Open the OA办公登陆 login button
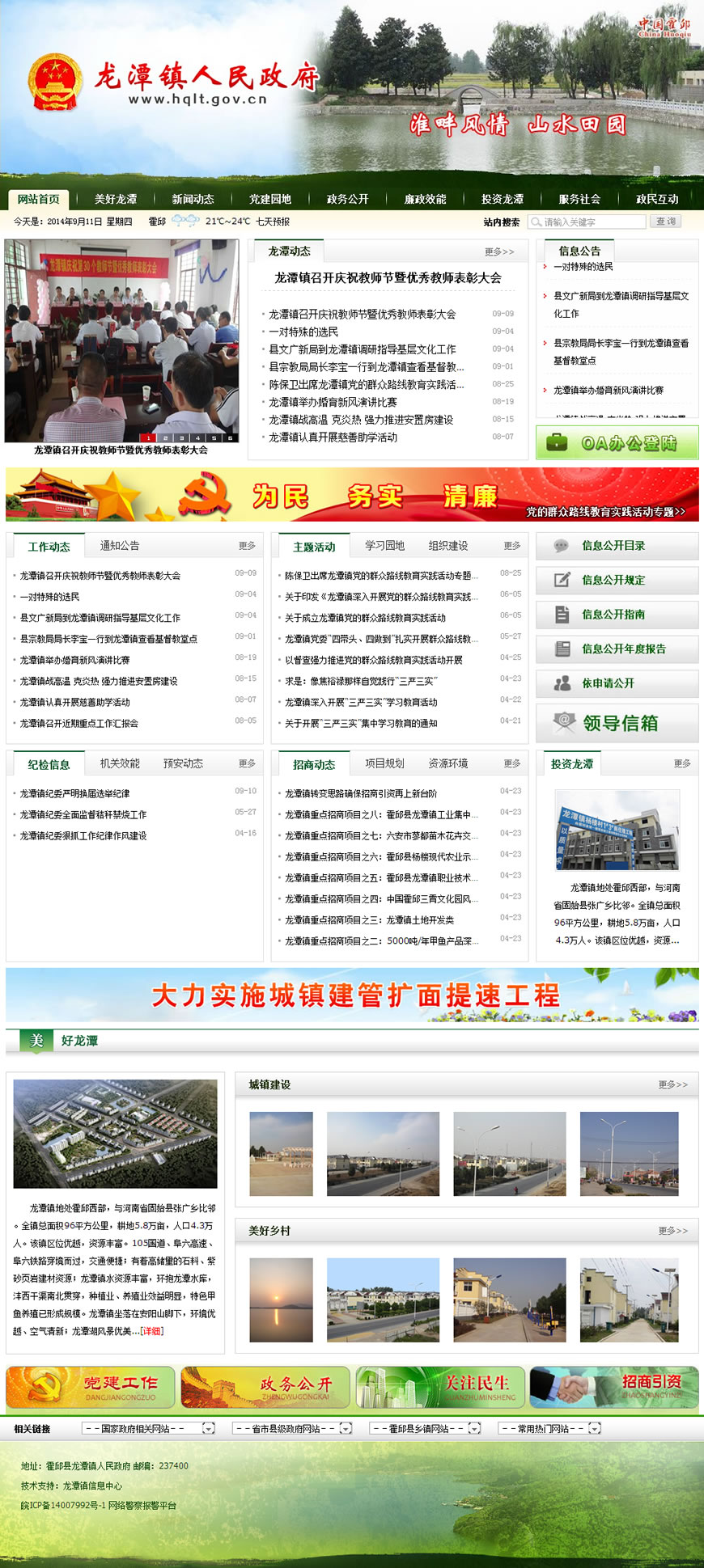Viewport: 704px width, 1568px height. tap(617, 443)
